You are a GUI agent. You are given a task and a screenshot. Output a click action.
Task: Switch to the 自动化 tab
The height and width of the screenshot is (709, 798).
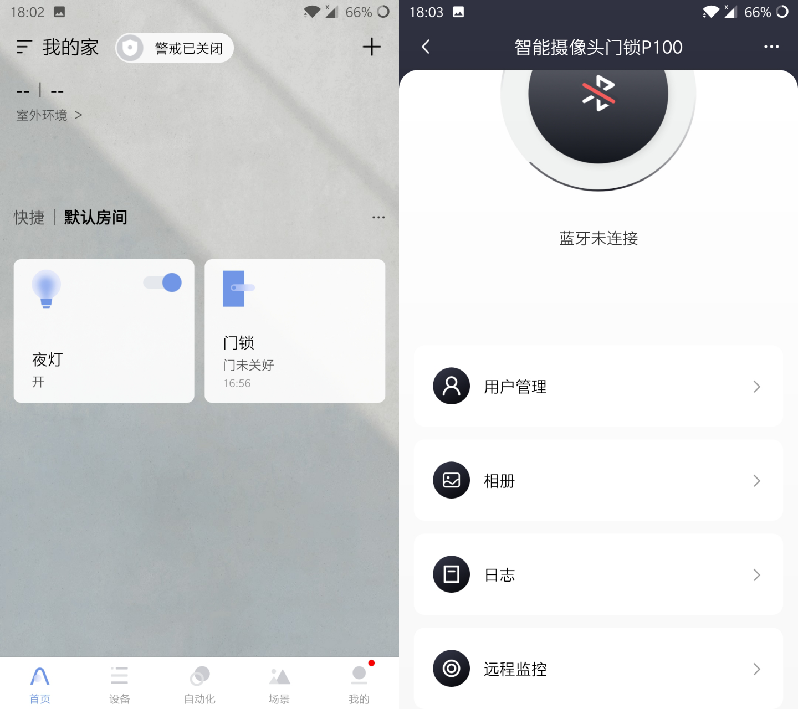(199, 684)
